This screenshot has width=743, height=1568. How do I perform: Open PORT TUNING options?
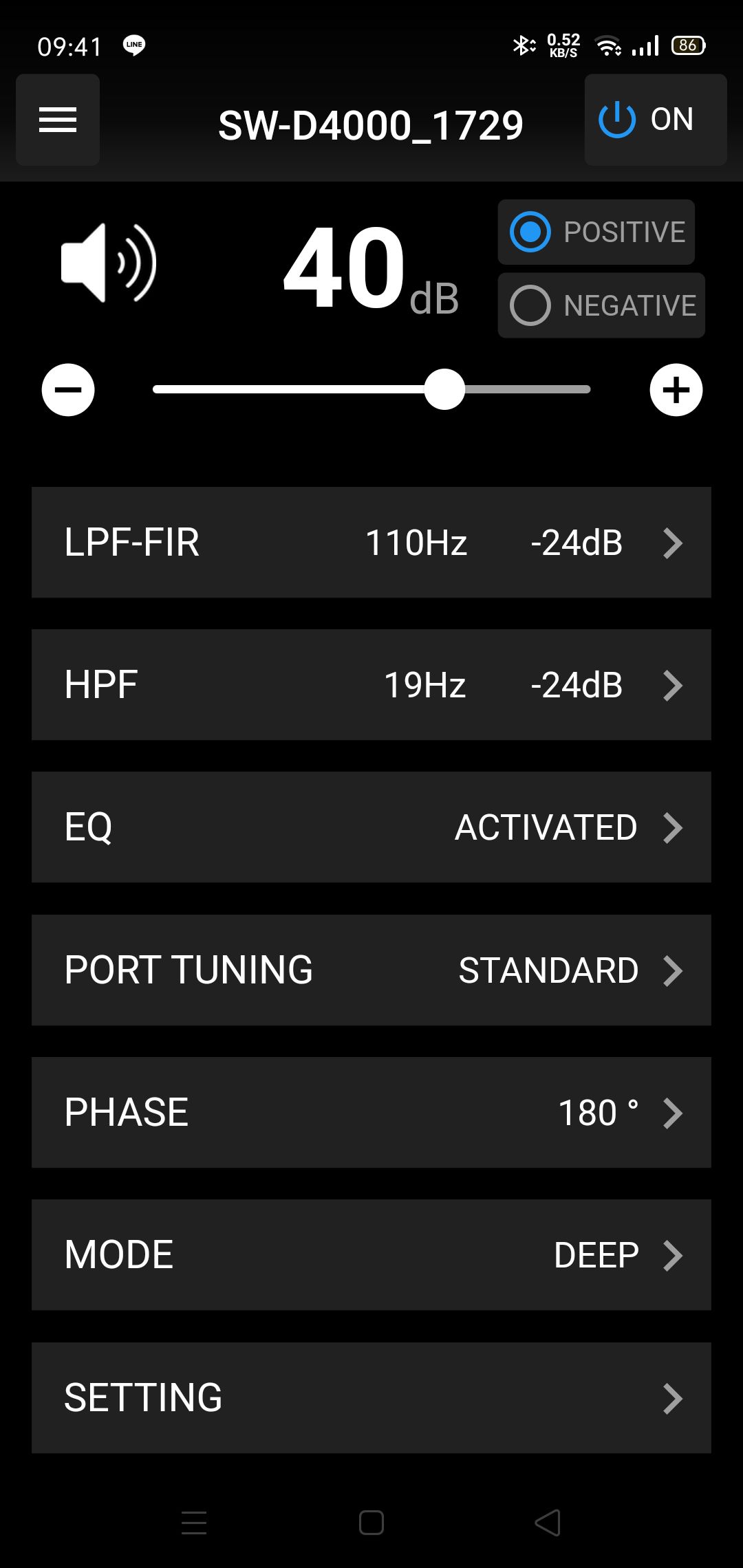click(x=371, y=970)
